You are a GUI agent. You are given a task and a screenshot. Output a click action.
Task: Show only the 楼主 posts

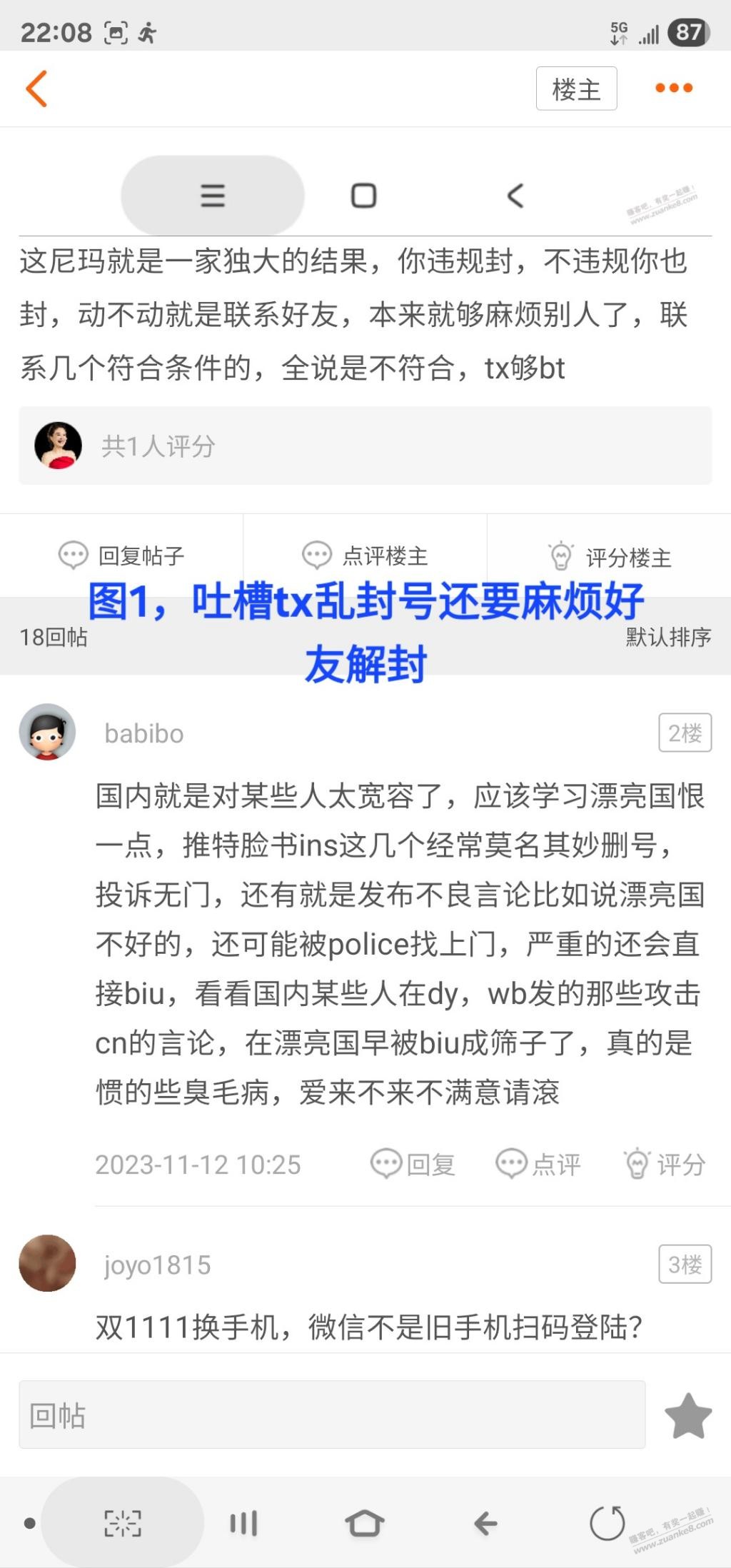576,89
